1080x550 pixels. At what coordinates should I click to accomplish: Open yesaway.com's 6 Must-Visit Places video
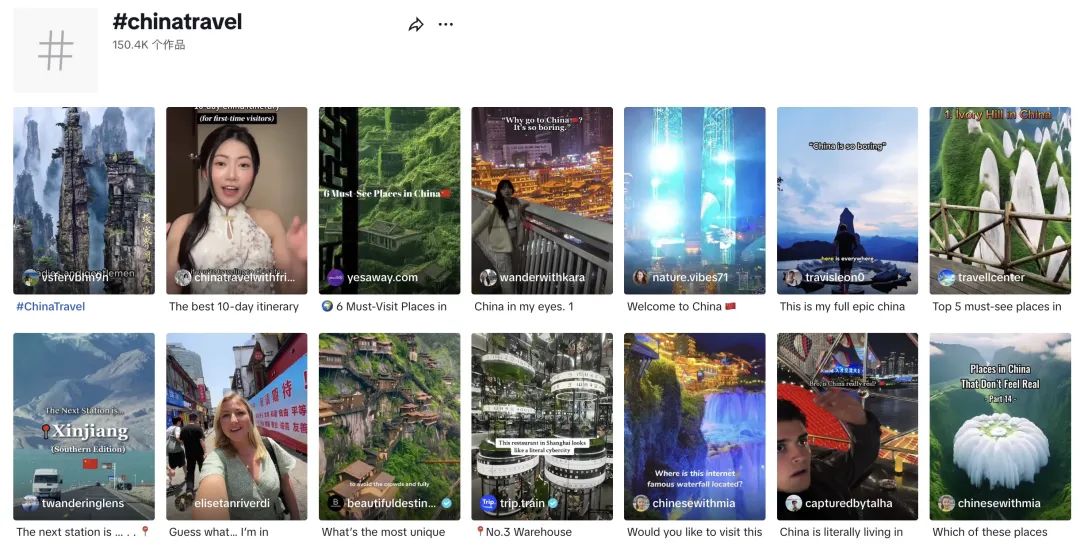pos(389,200)
